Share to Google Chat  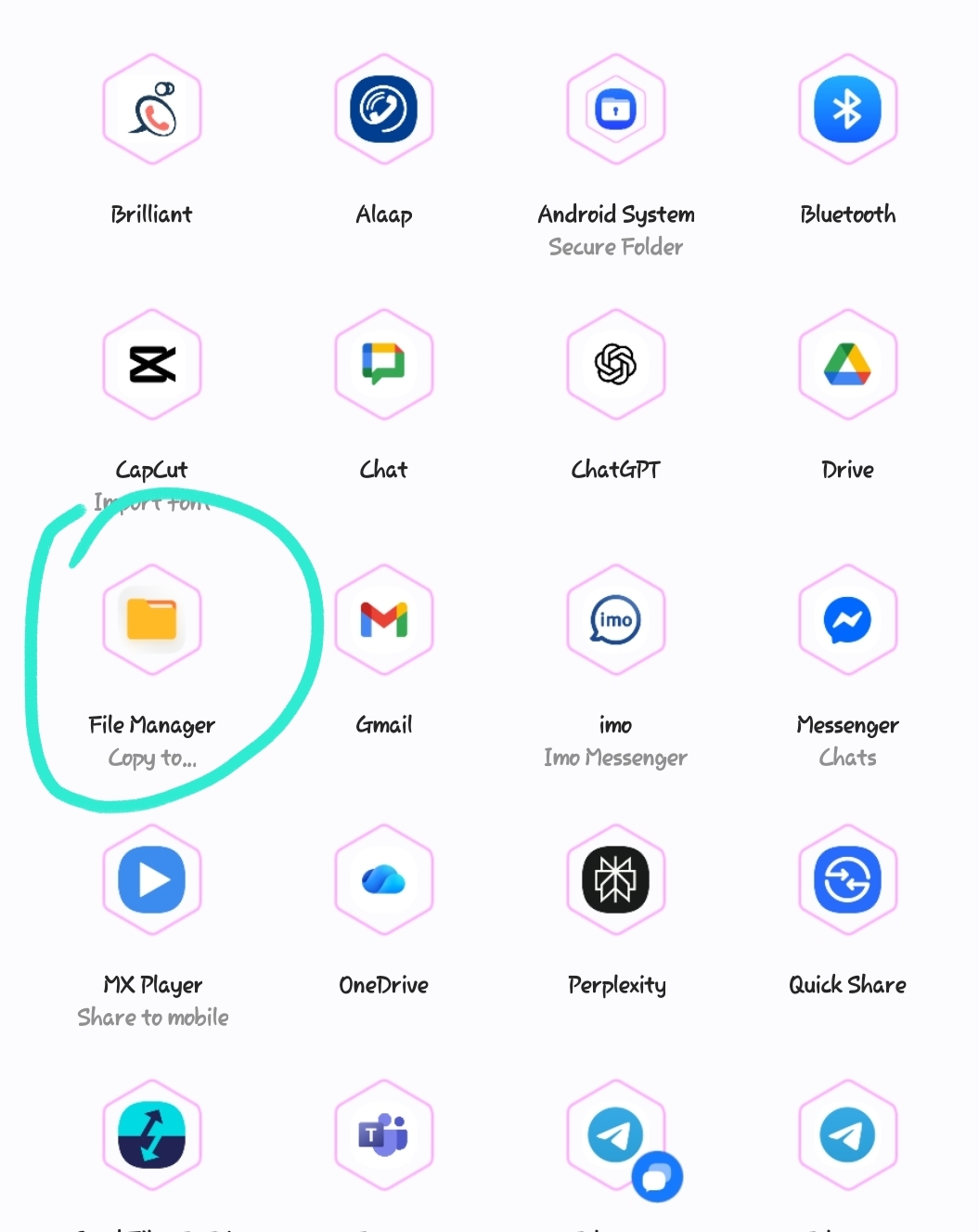point(383,365)
